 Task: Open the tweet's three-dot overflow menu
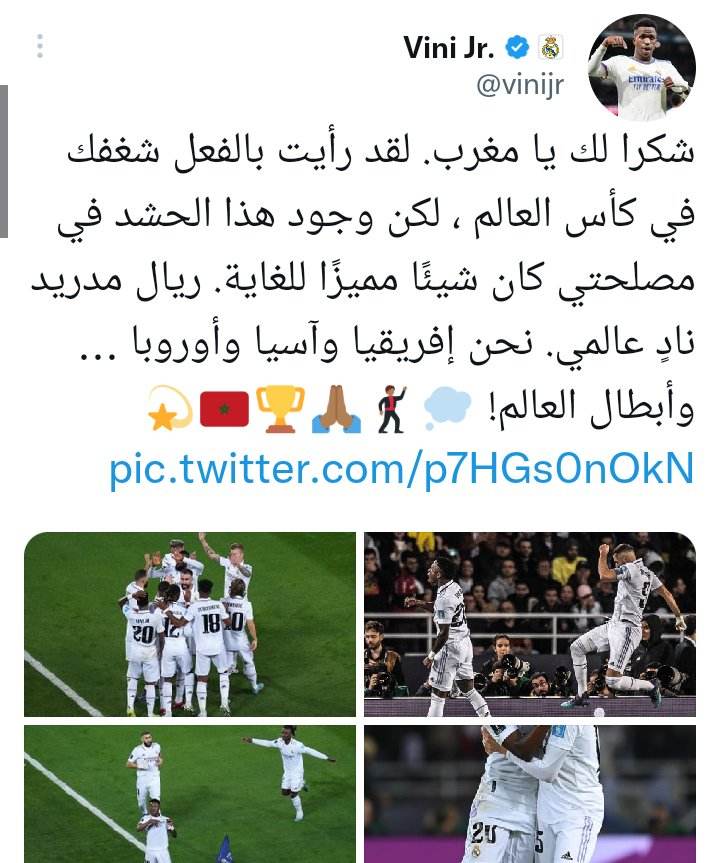coord(40,46)
